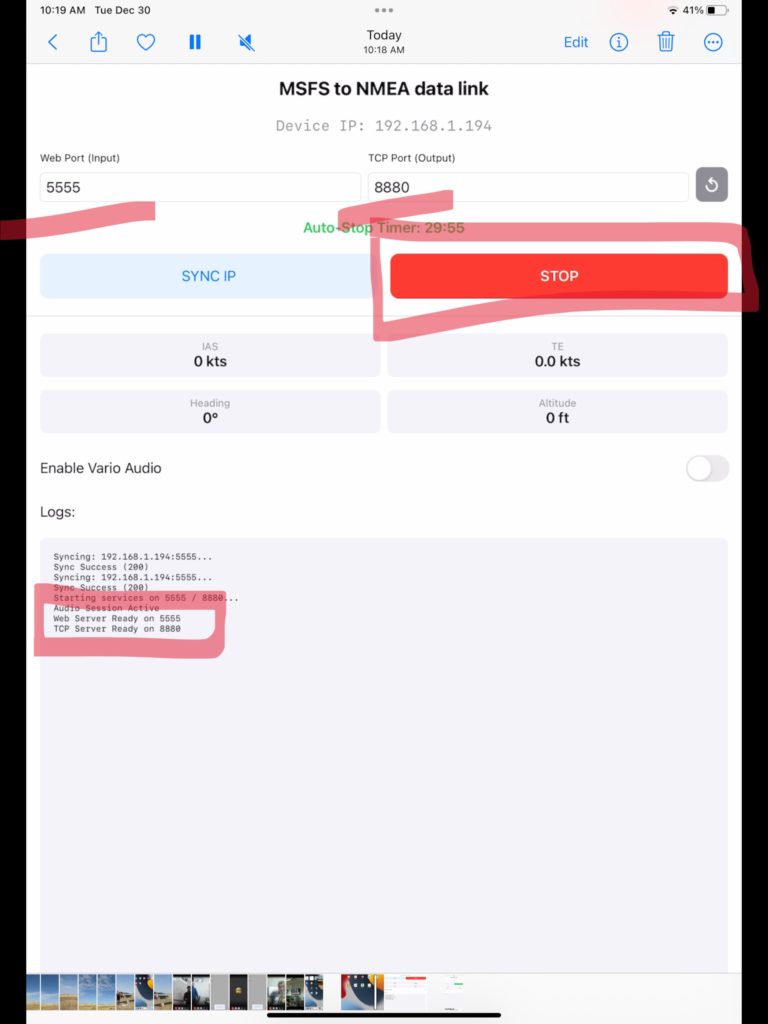Go back to the photo library
Image resolution: width=768 pixels, height=1024 pixels.
(x=53, y=42)
